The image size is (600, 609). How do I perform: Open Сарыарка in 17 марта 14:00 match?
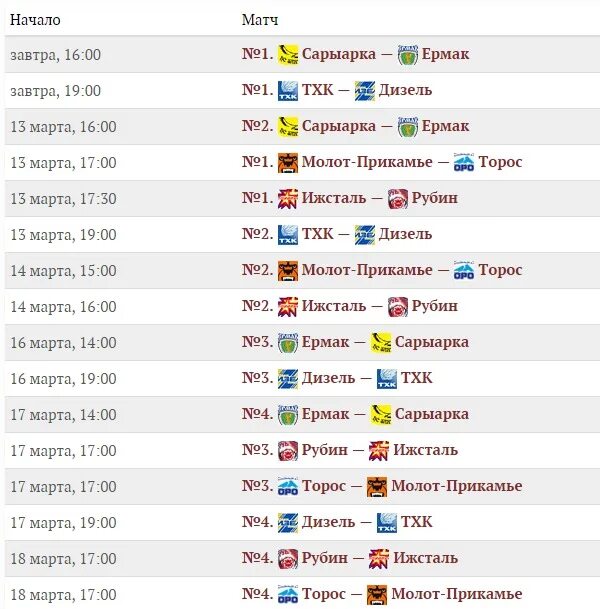coord(432,414)
